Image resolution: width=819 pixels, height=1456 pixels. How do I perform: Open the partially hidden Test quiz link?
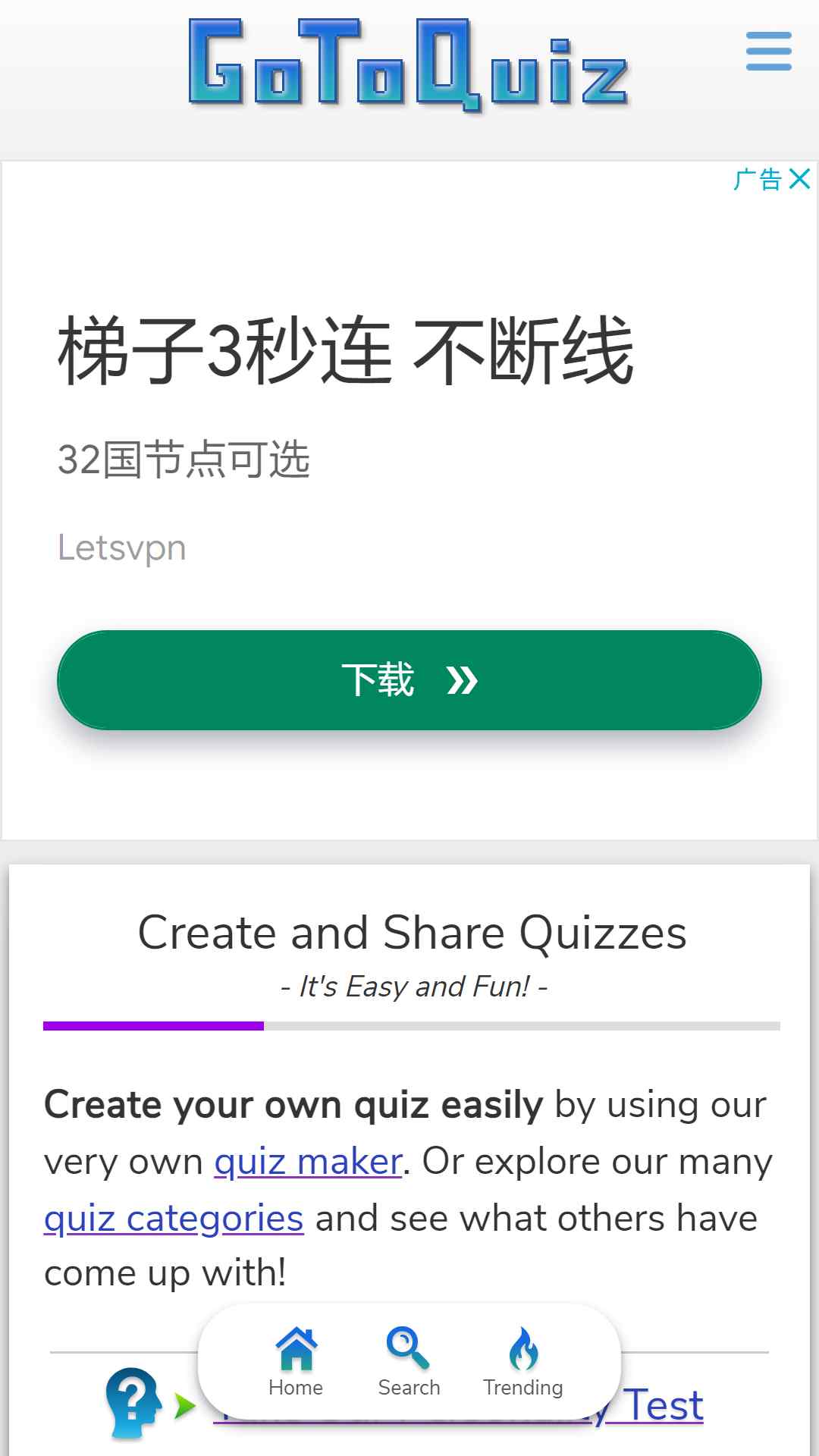point(662,1405)
